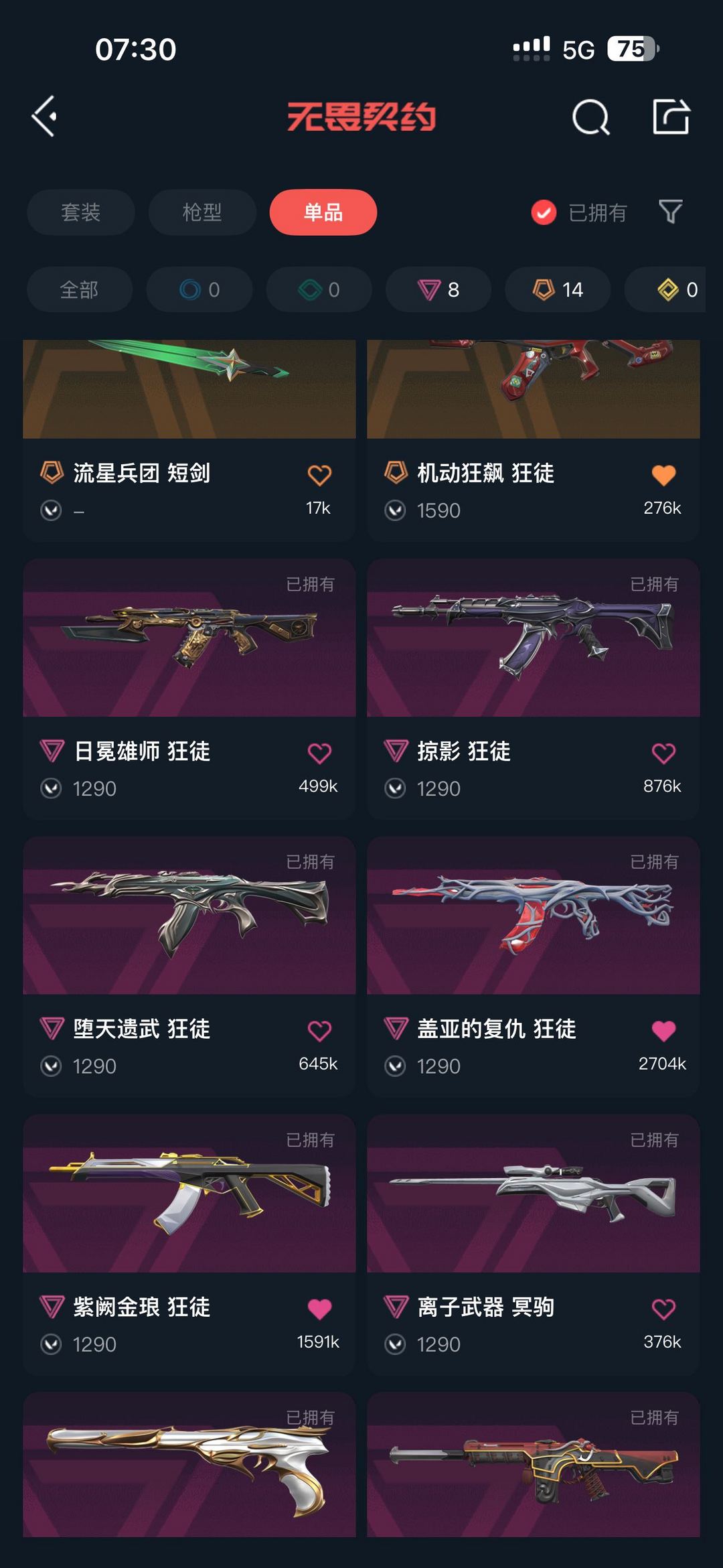The height and width of the screenshot is (1568, 723).
Task: Switch to the 套装 tab
Action: click(81, 212)
